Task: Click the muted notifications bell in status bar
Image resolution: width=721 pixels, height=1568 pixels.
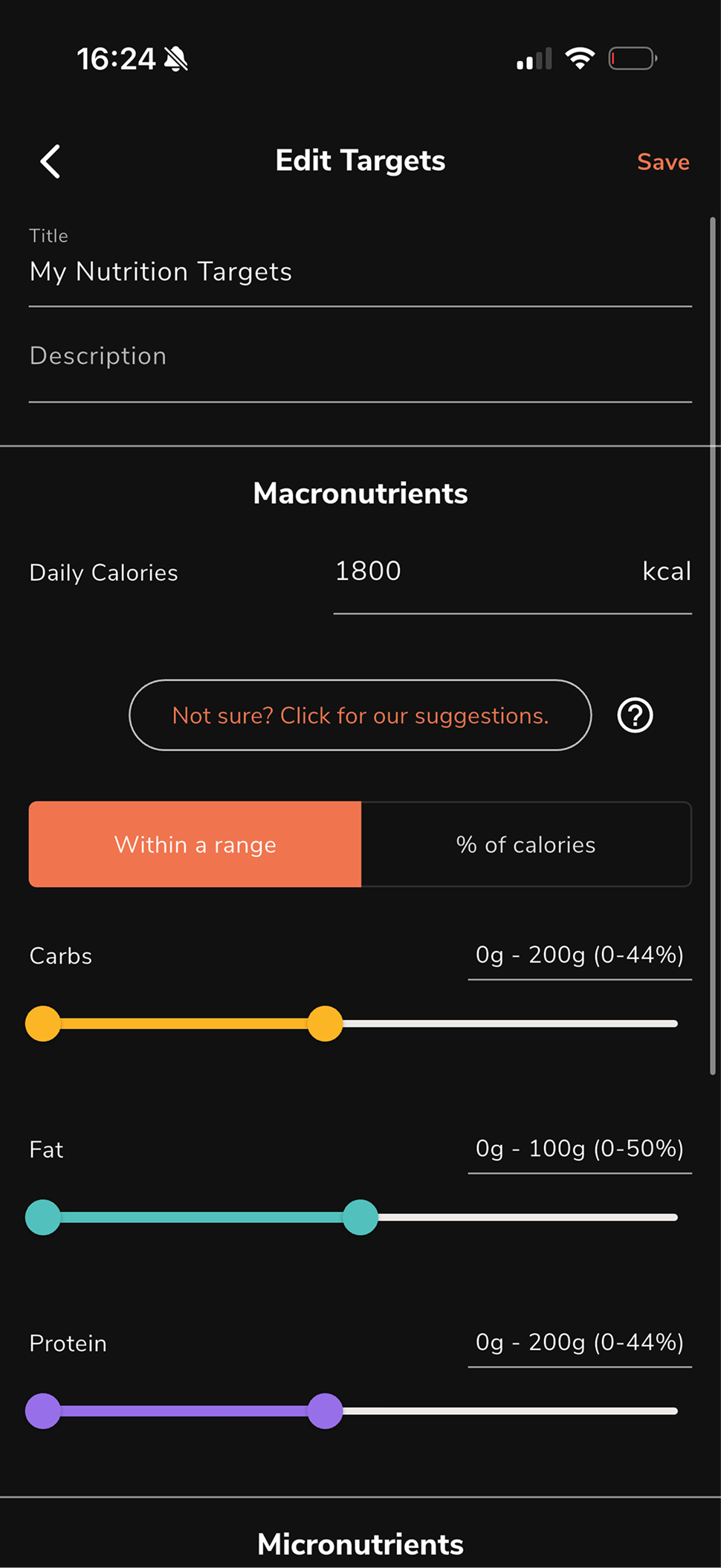Action: point(176,58)
